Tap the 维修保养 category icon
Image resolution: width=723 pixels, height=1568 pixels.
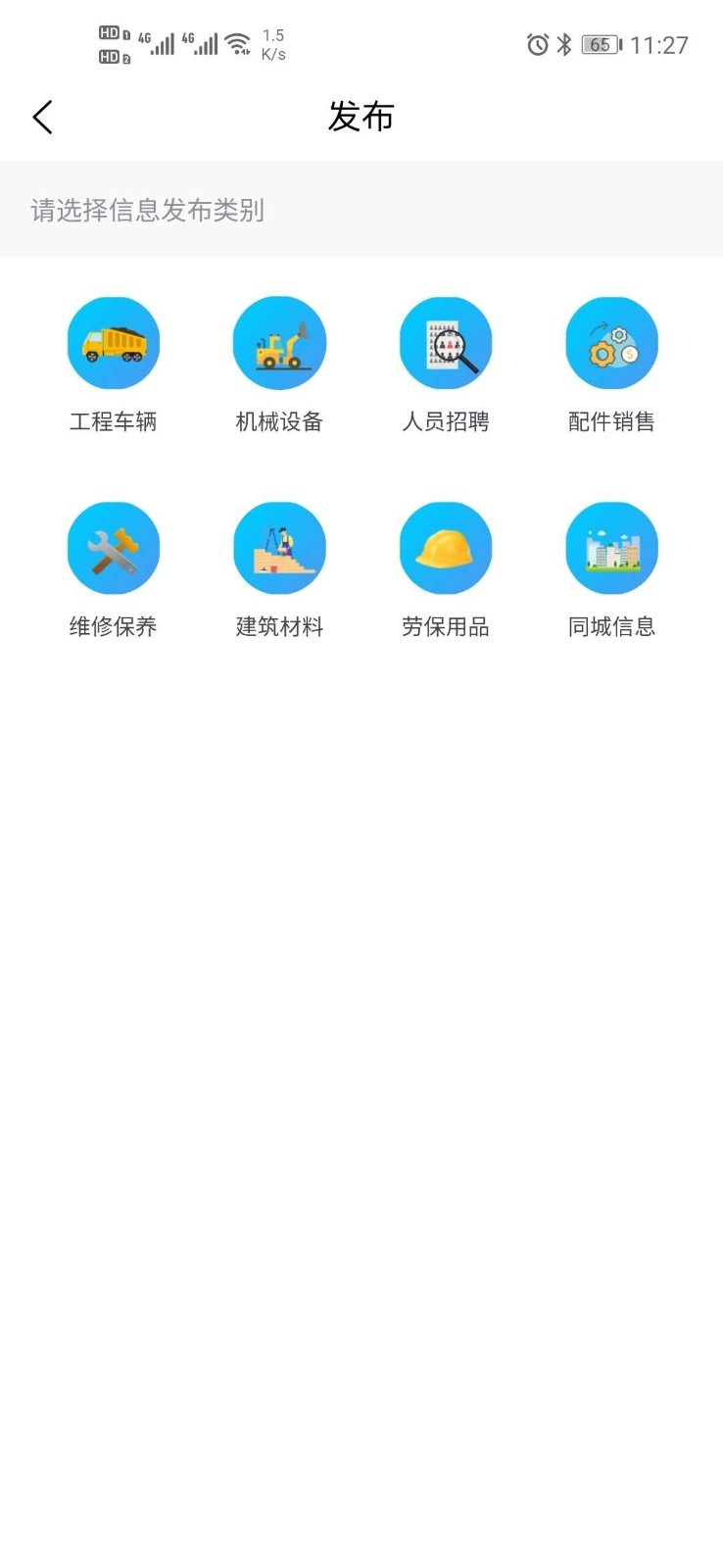click(x=113, y=549)
